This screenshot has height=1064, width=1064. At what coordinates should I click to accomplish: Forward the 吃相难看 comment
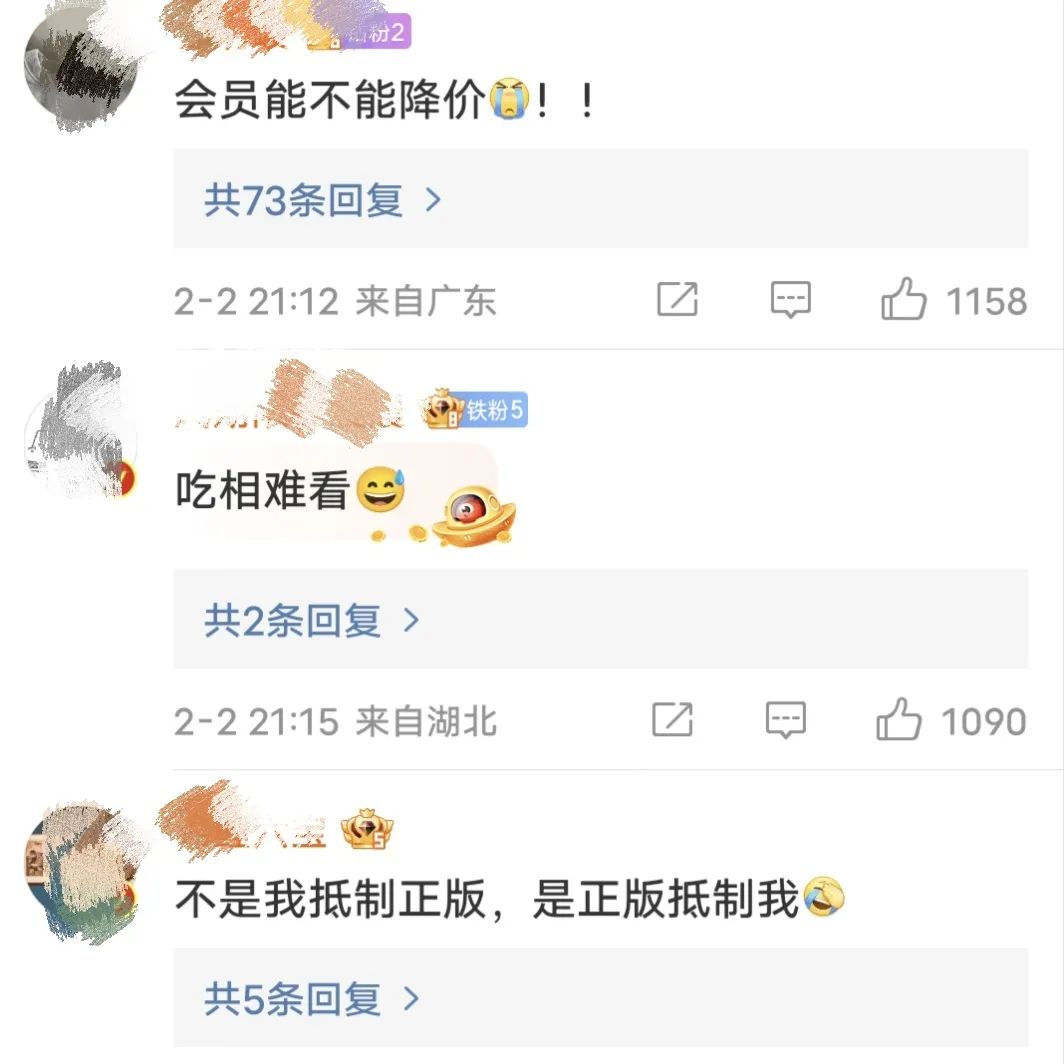point(673,720)
